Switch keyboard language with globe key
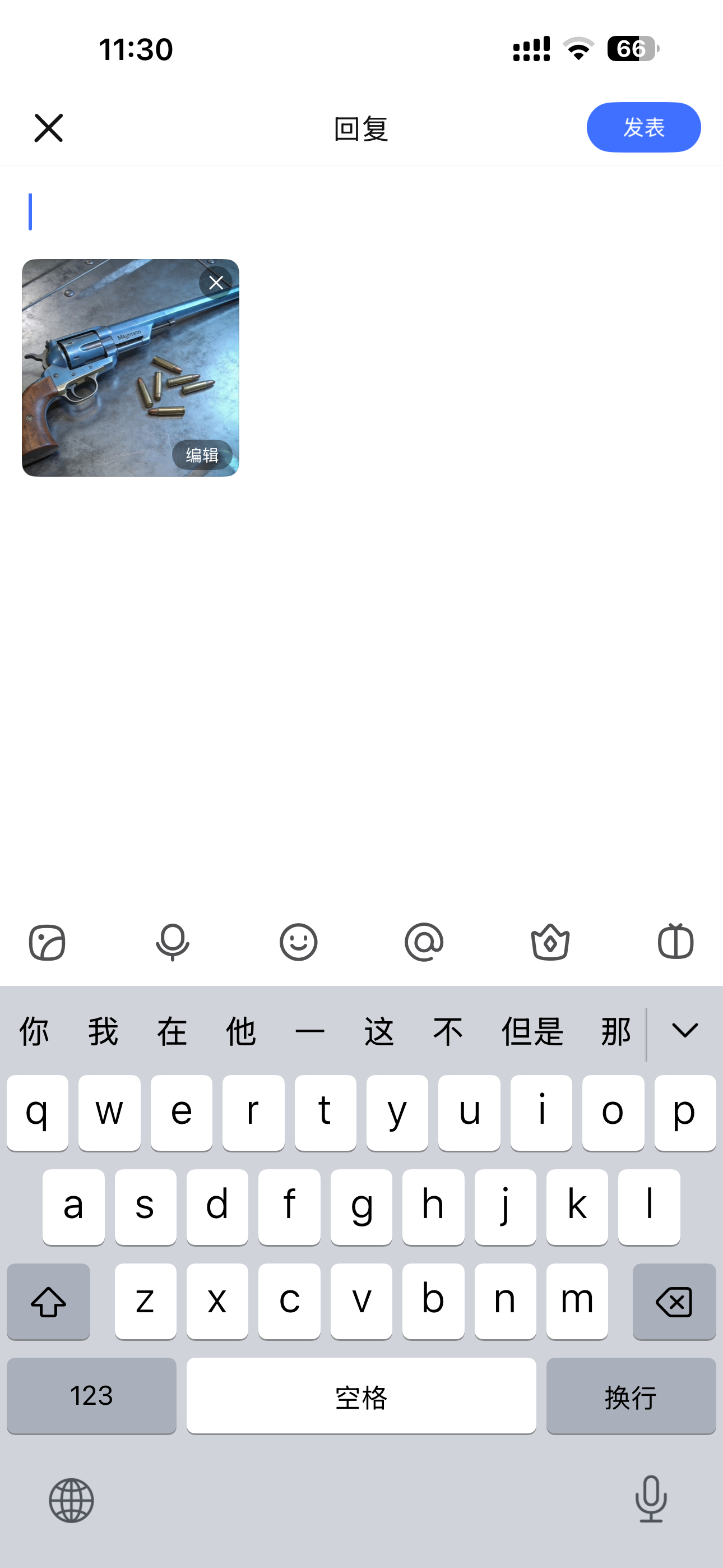This screenshot has width=723, height=1568. pyautogui.click(x=71, y=1501)
